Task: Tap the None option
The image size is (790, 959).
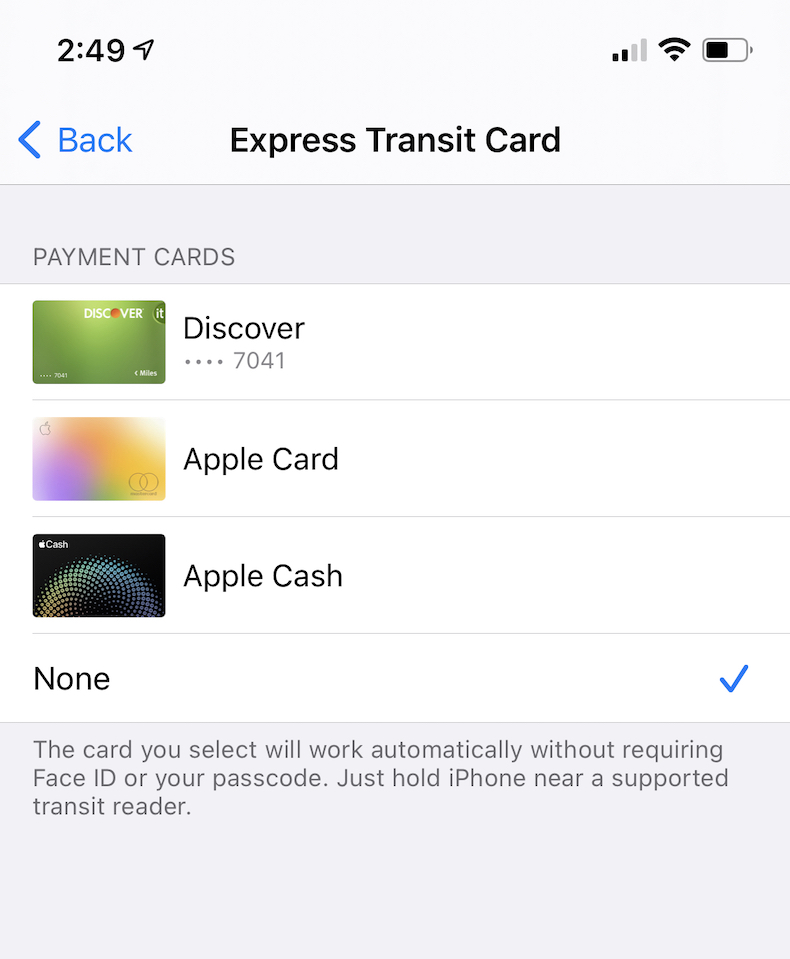Action: point(395,678)
